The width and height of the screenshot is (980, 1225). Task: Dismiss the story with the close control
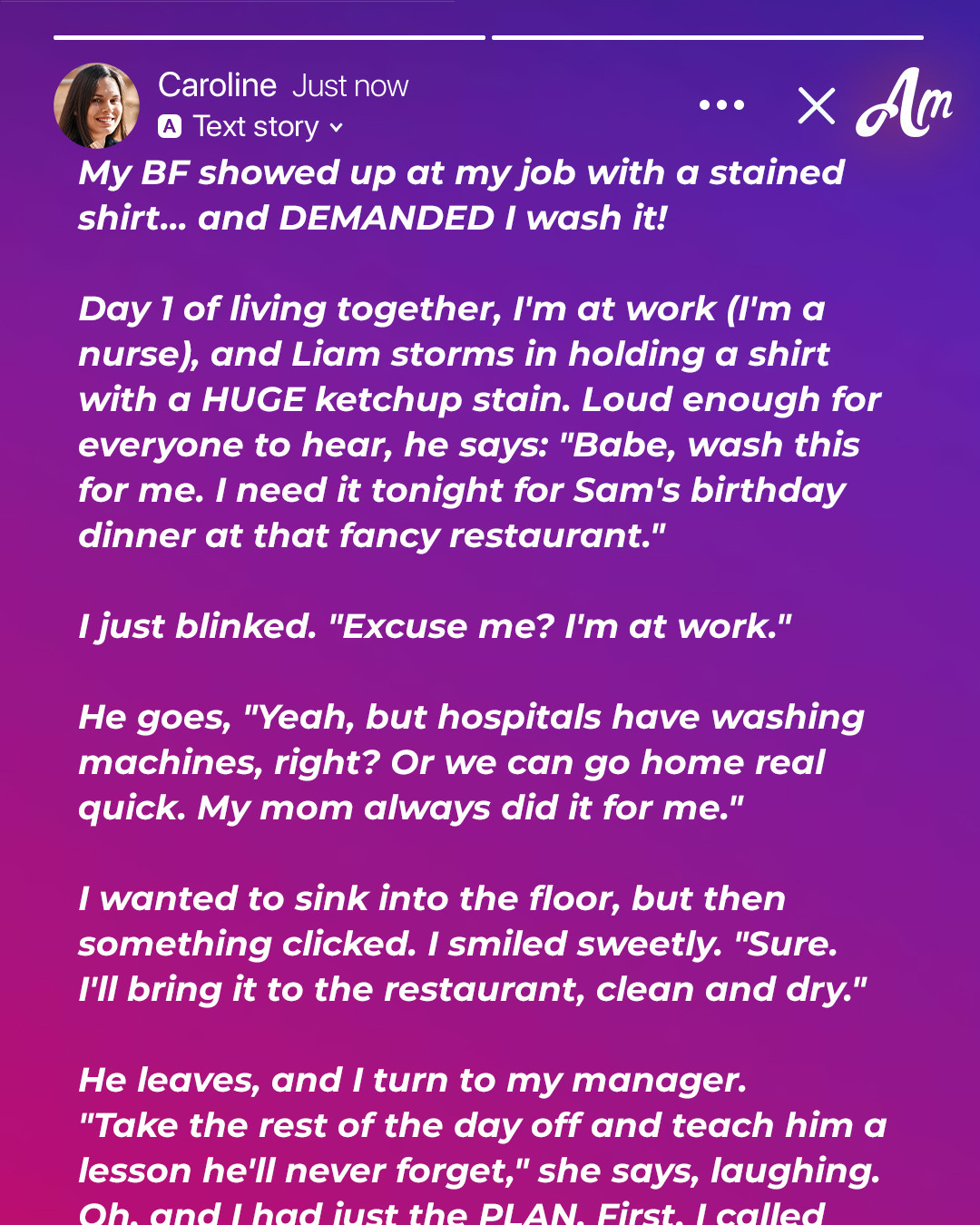coord(816,104)
